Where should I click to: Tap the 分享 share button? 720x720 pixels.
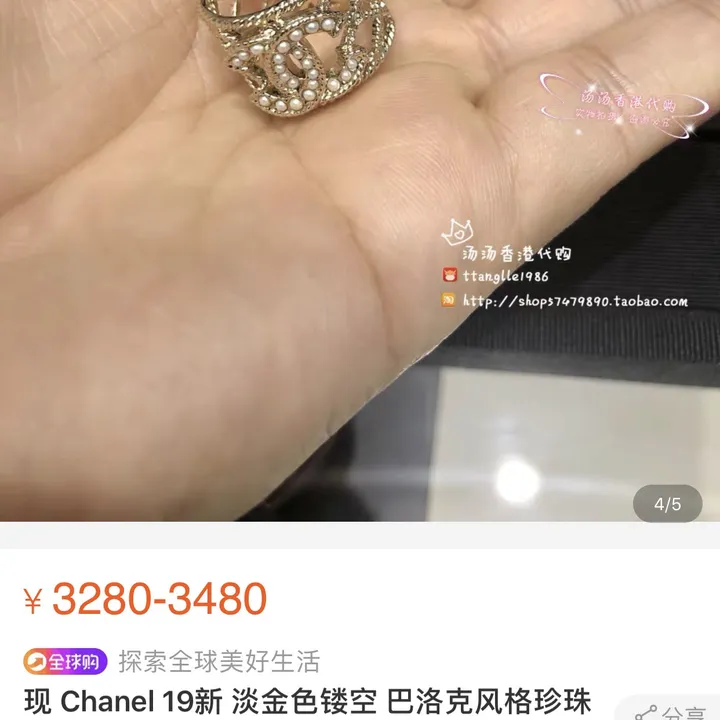pos(672,711)
